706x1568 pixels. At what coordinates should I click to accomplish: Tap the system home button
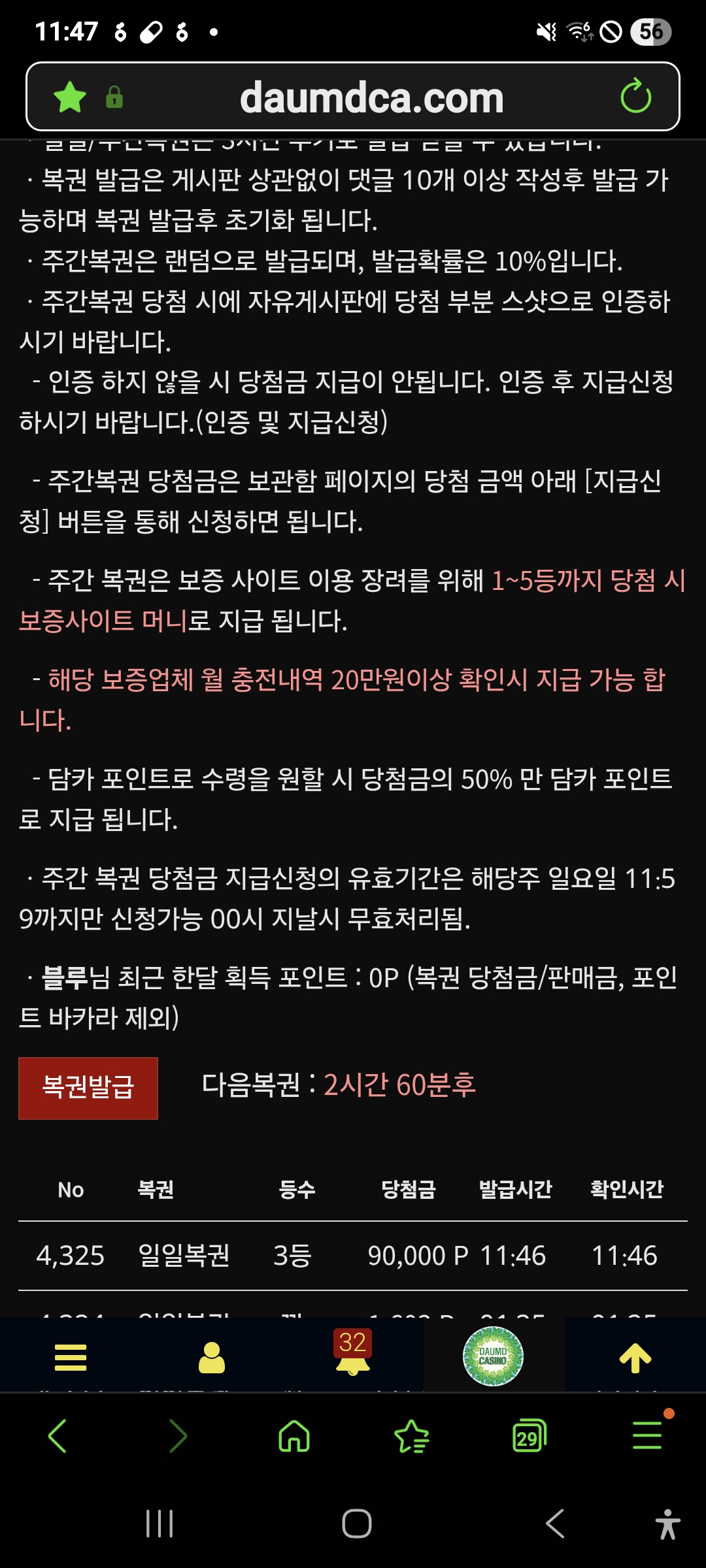pyautogui.click(x=356, y=1524)
